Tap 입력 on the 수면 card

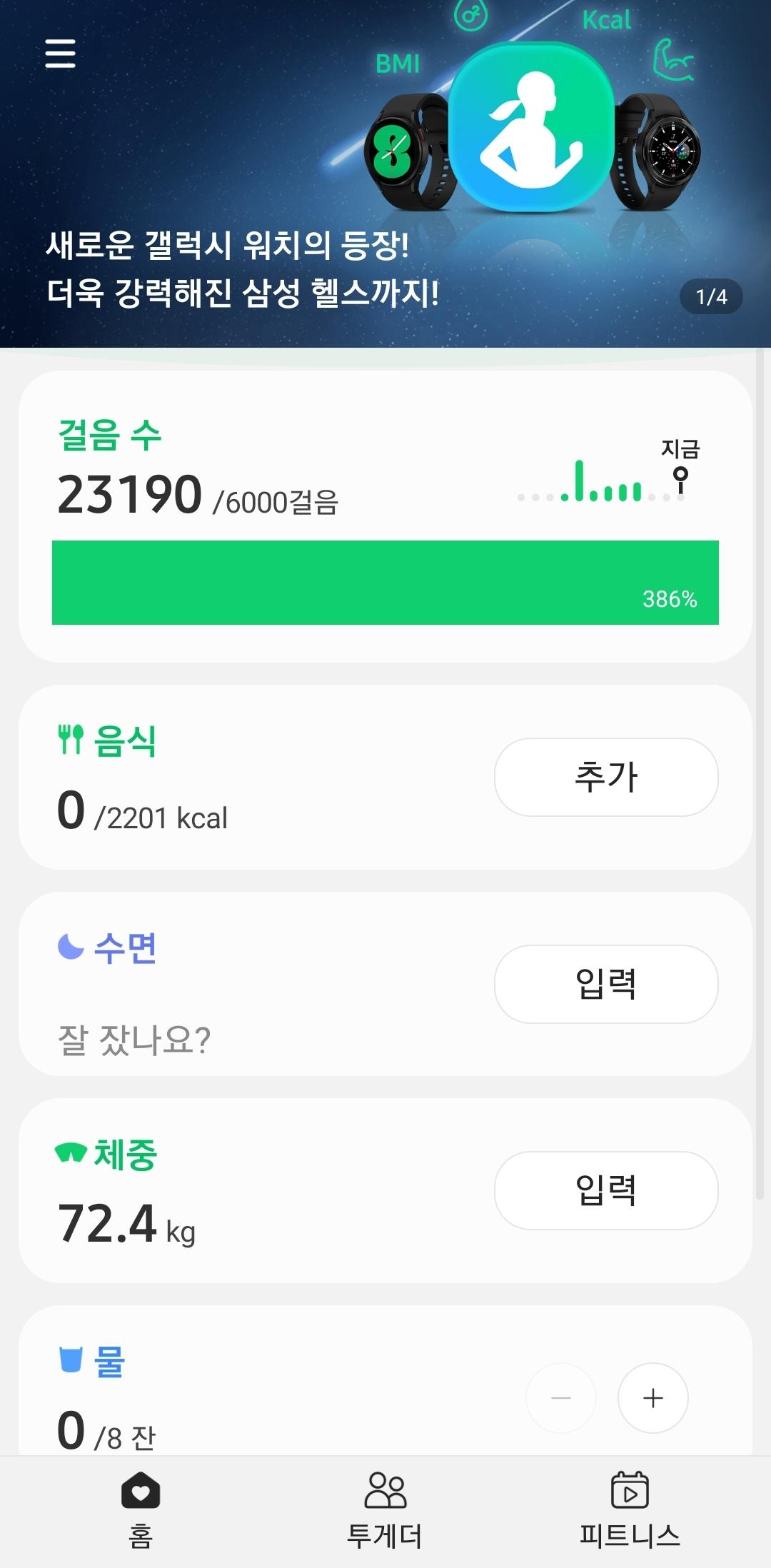point(606,984)
